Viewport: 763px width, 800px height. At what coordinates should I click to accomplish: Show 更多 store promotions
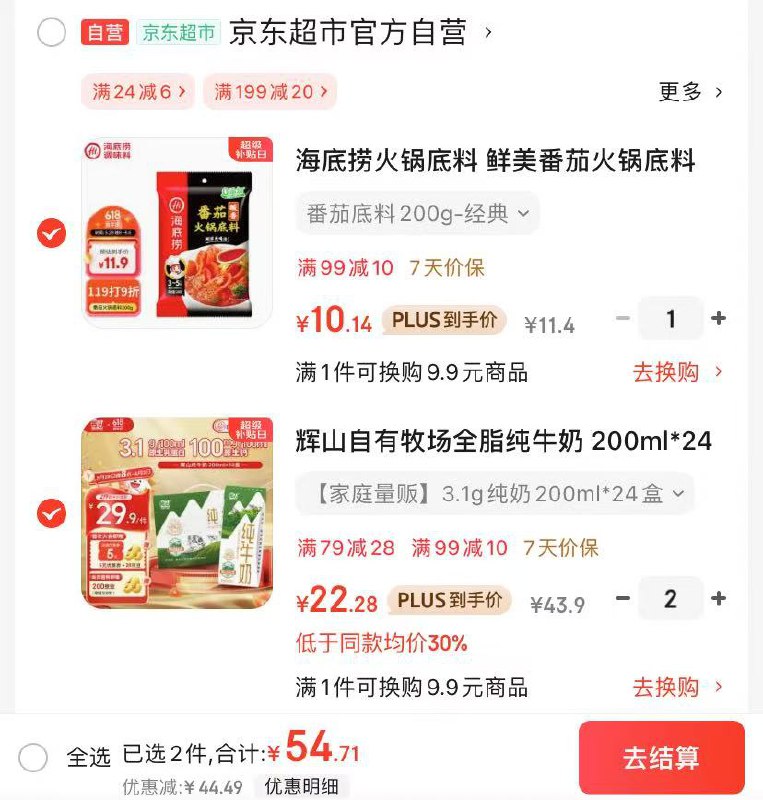click(690, 92)
